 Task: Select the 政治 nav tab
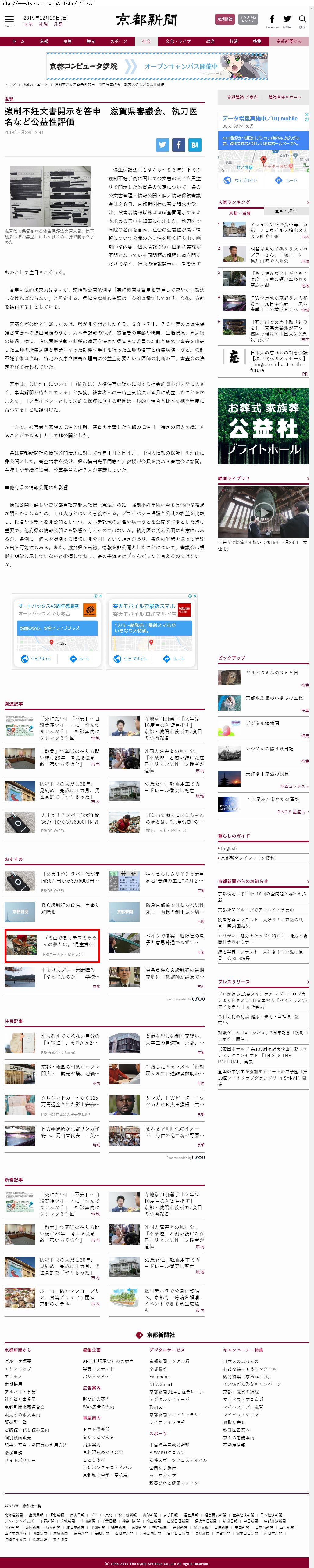click(210, 41)
